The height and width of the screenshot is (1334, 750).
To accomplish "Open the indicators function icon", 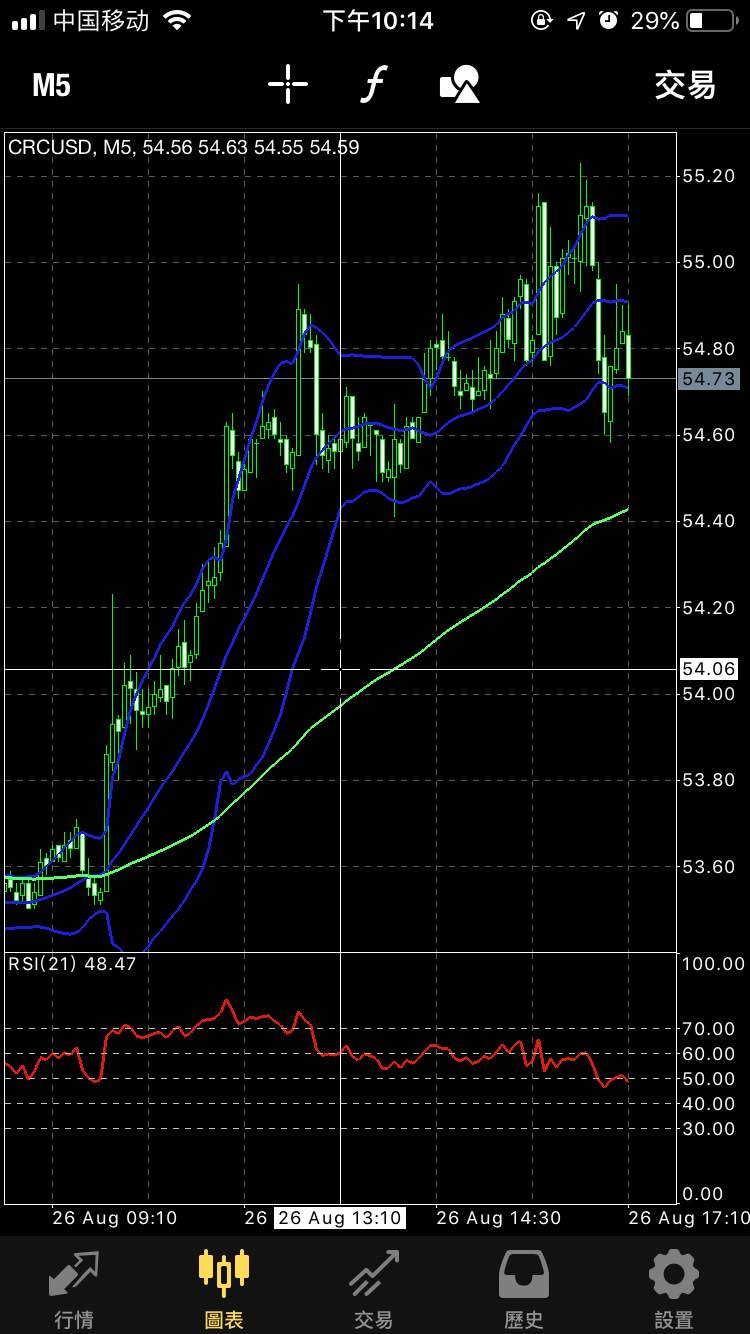I will coord(373,85).
